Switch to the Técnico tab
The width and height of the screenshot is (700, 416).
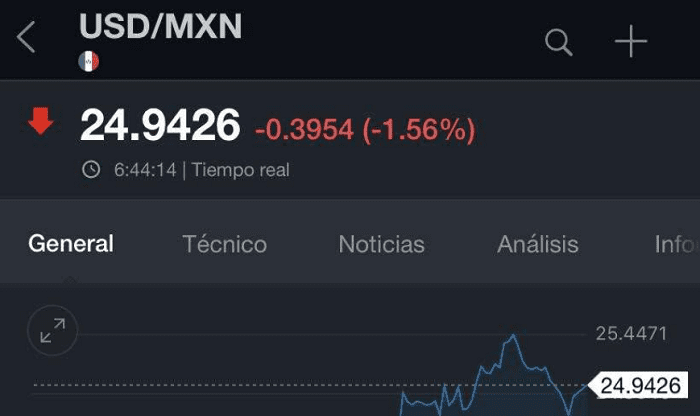[225, 244]
